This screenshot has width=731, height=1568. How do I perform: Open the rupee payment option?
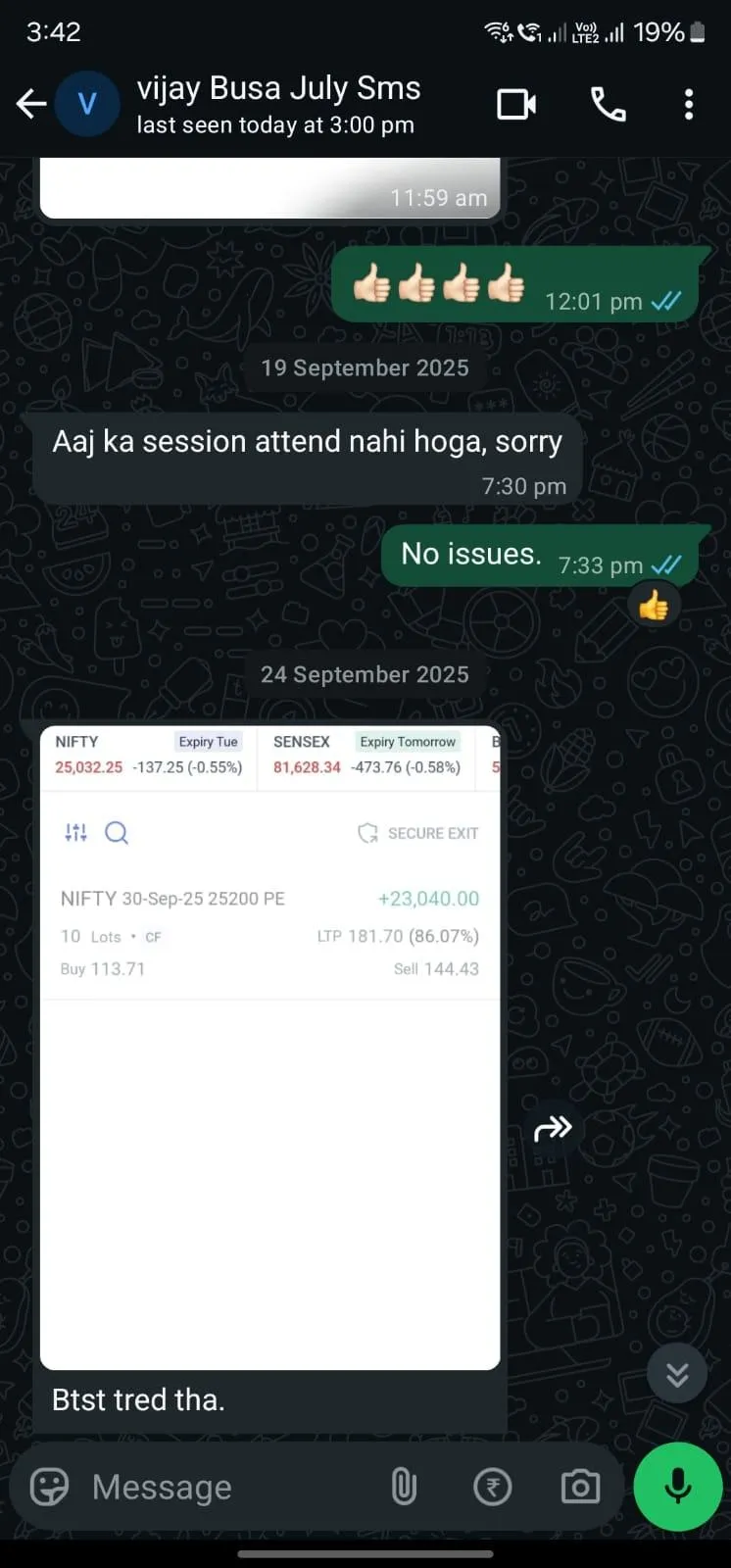click(492, 1487)
